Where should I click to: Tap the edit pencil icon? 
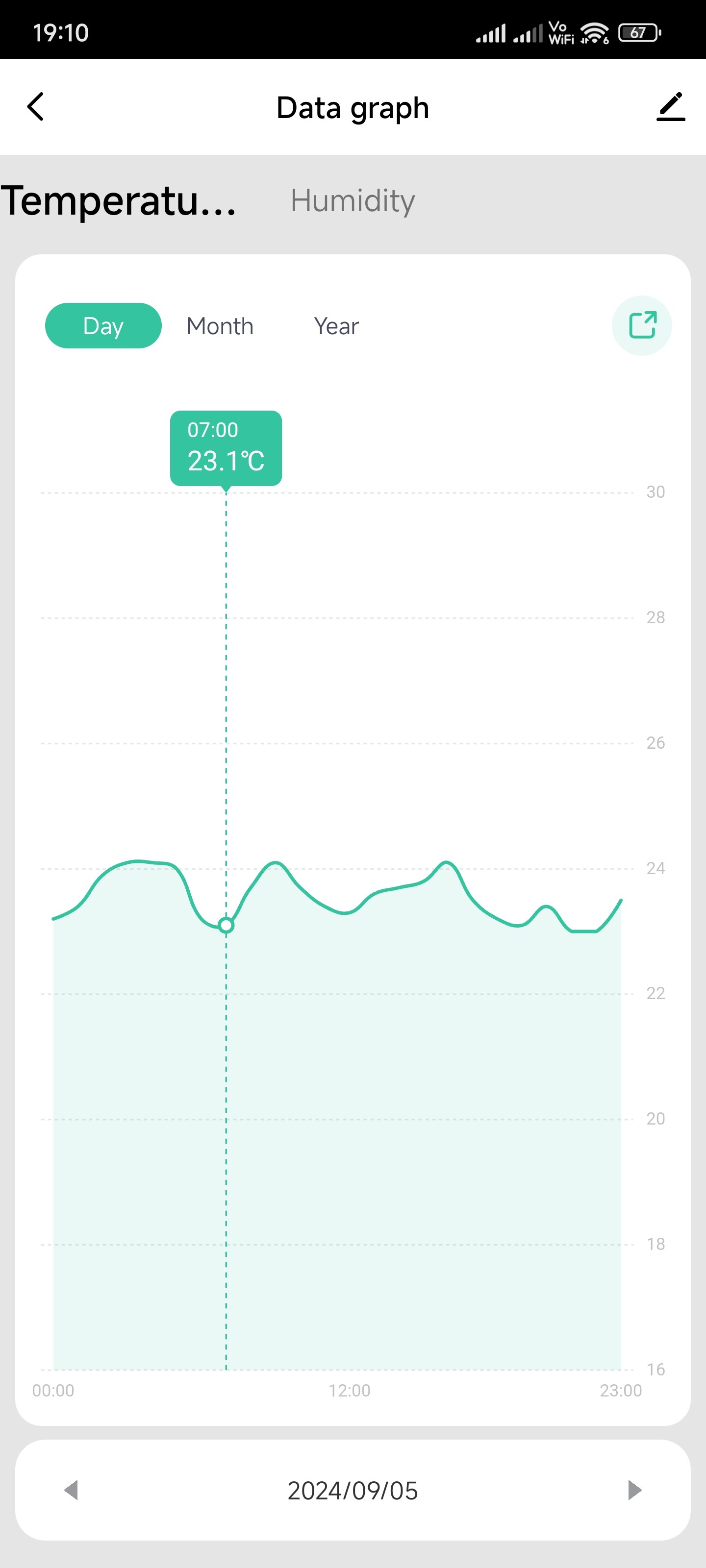click(671, 106)
